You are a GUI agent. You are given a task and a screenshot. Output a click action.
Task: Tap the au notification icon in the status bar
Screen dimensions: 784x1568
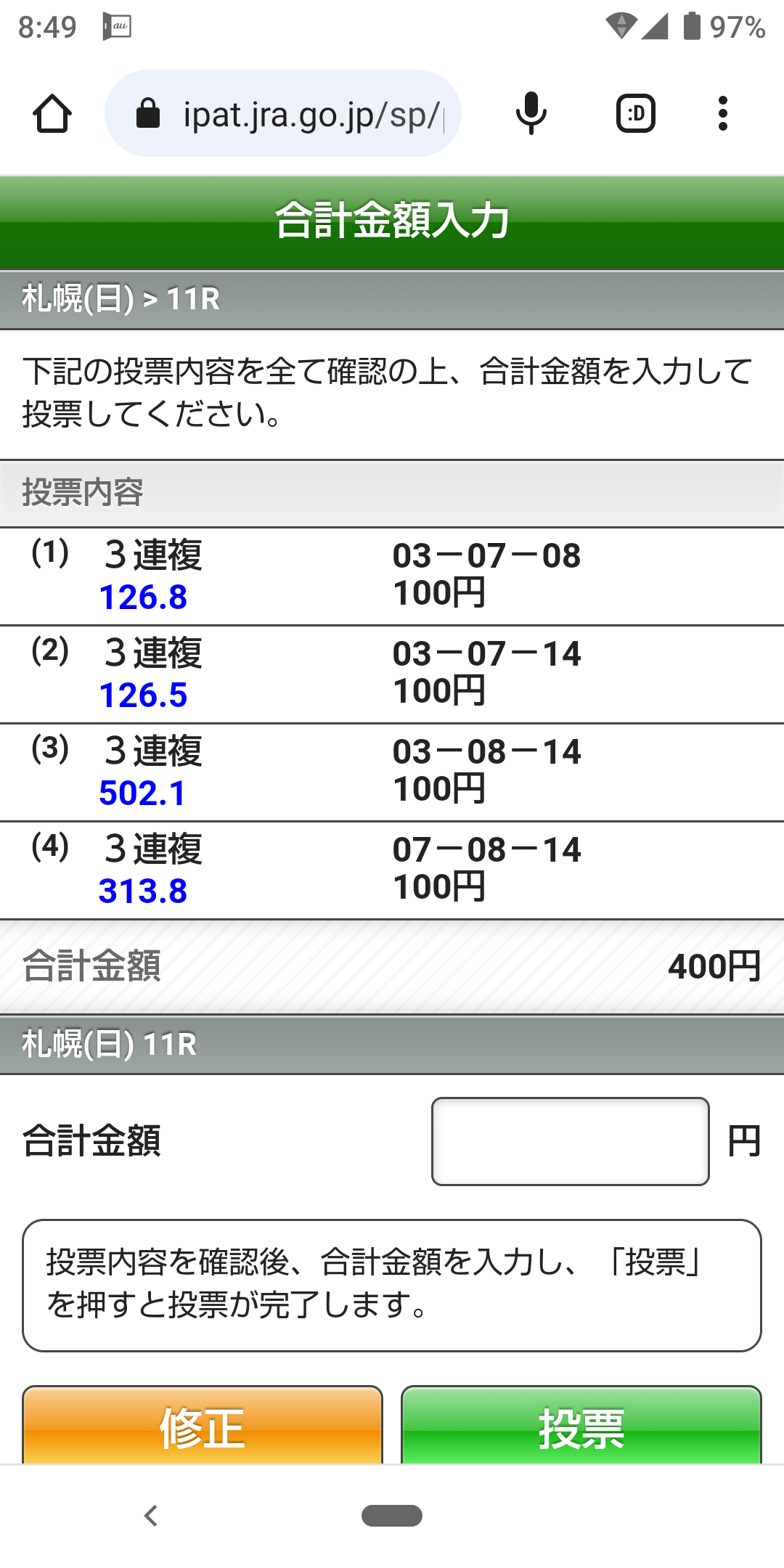[x=116, y=27]
